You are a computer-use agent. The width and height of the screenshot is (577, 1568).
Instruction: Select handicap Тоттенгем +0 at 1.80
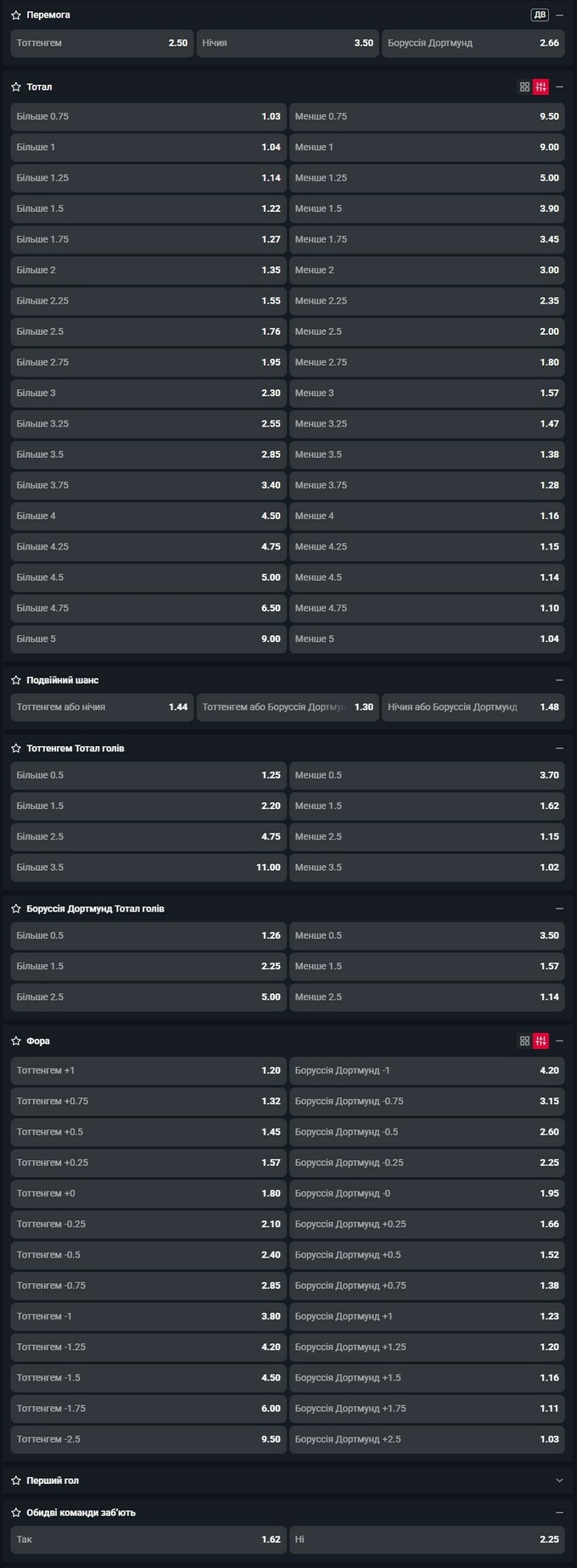pyautogui.click(x=148, y=1194)
